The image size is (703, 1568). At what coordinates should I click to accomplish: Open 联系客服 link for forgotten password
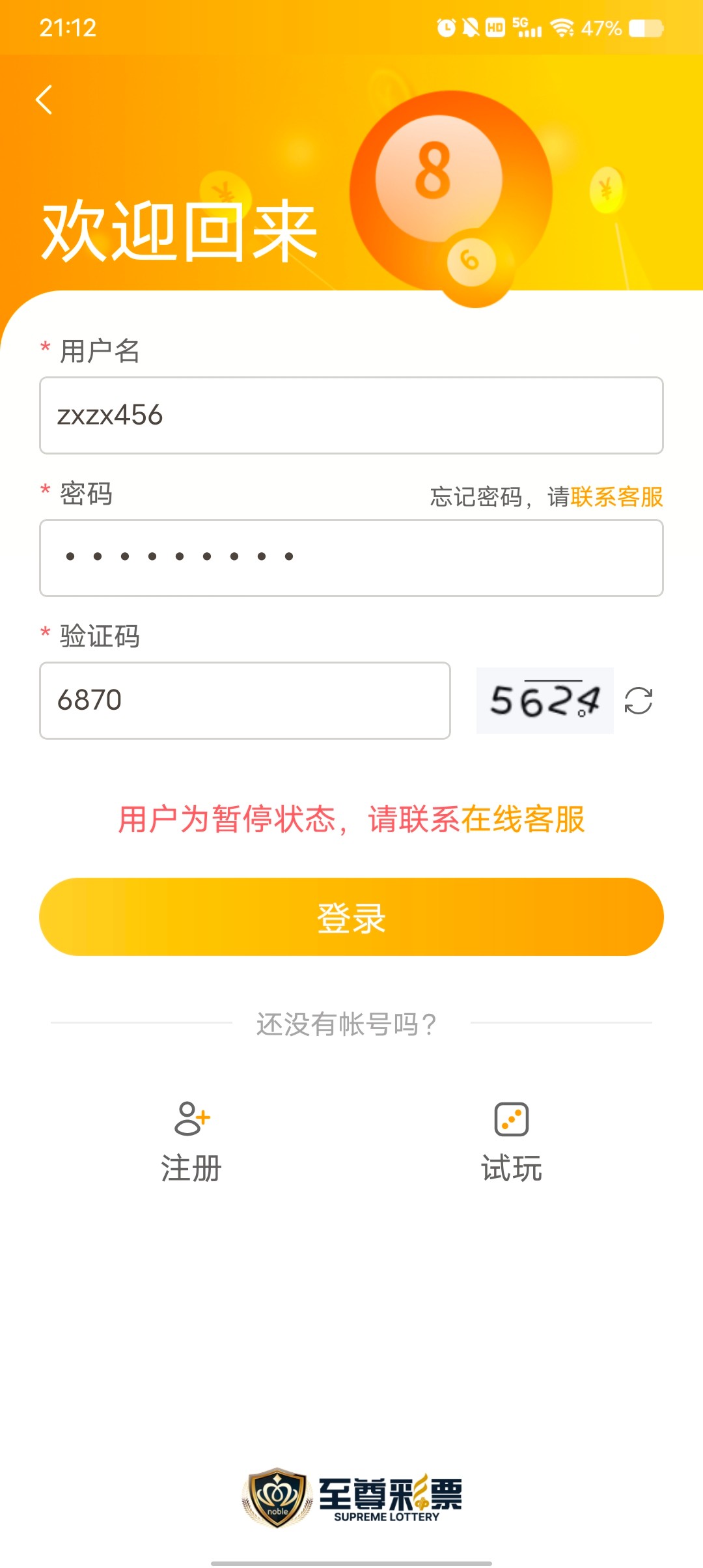(616, 497)
